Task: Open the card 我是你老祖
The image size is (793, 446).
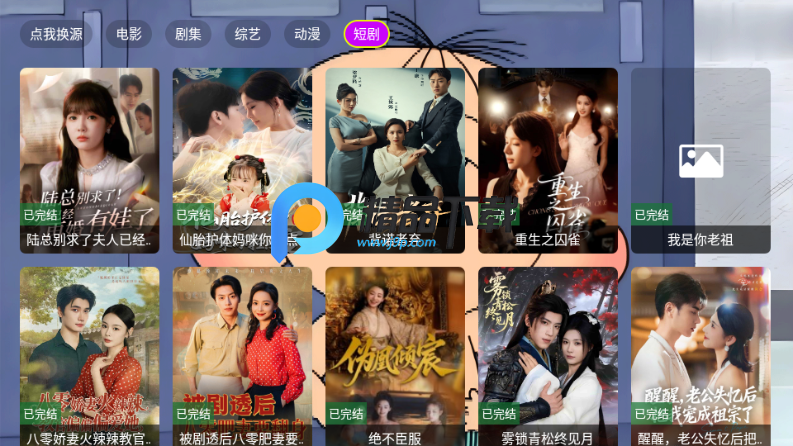Action: tap(700, 160)
